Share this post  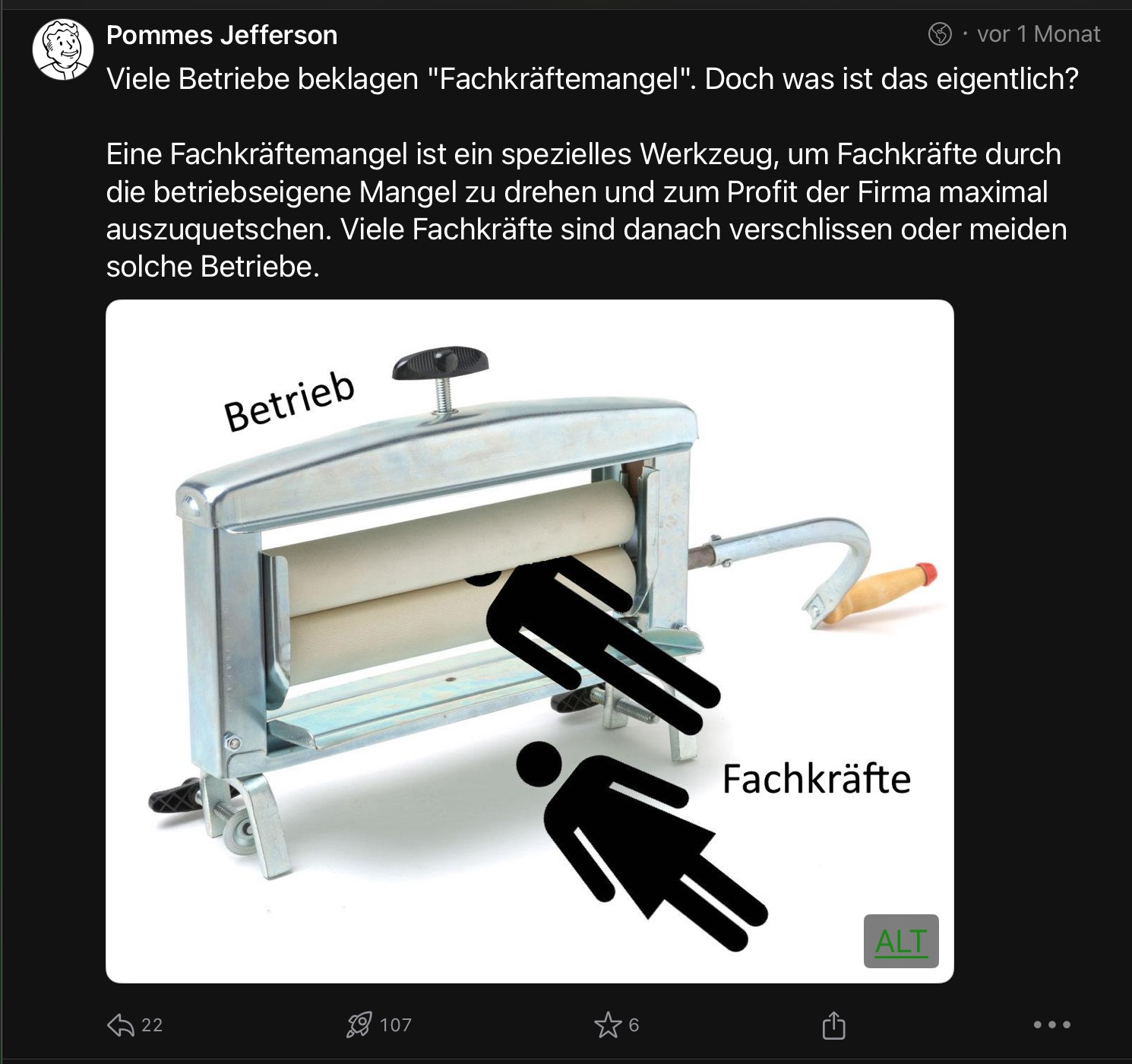pos(833,1024)
